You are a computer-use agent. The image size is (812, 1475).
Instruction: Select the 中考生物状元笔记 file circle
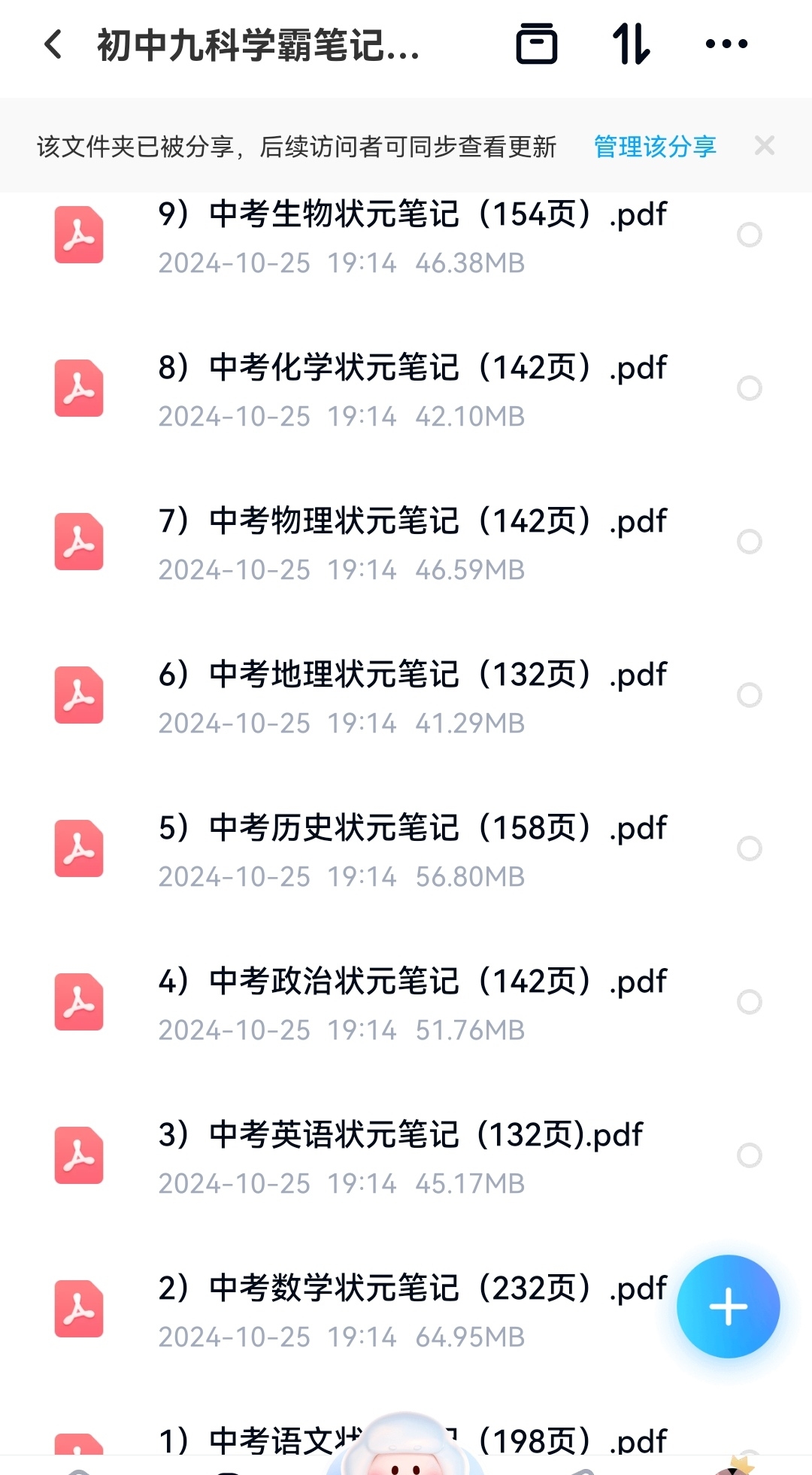(x=750, y=235)
